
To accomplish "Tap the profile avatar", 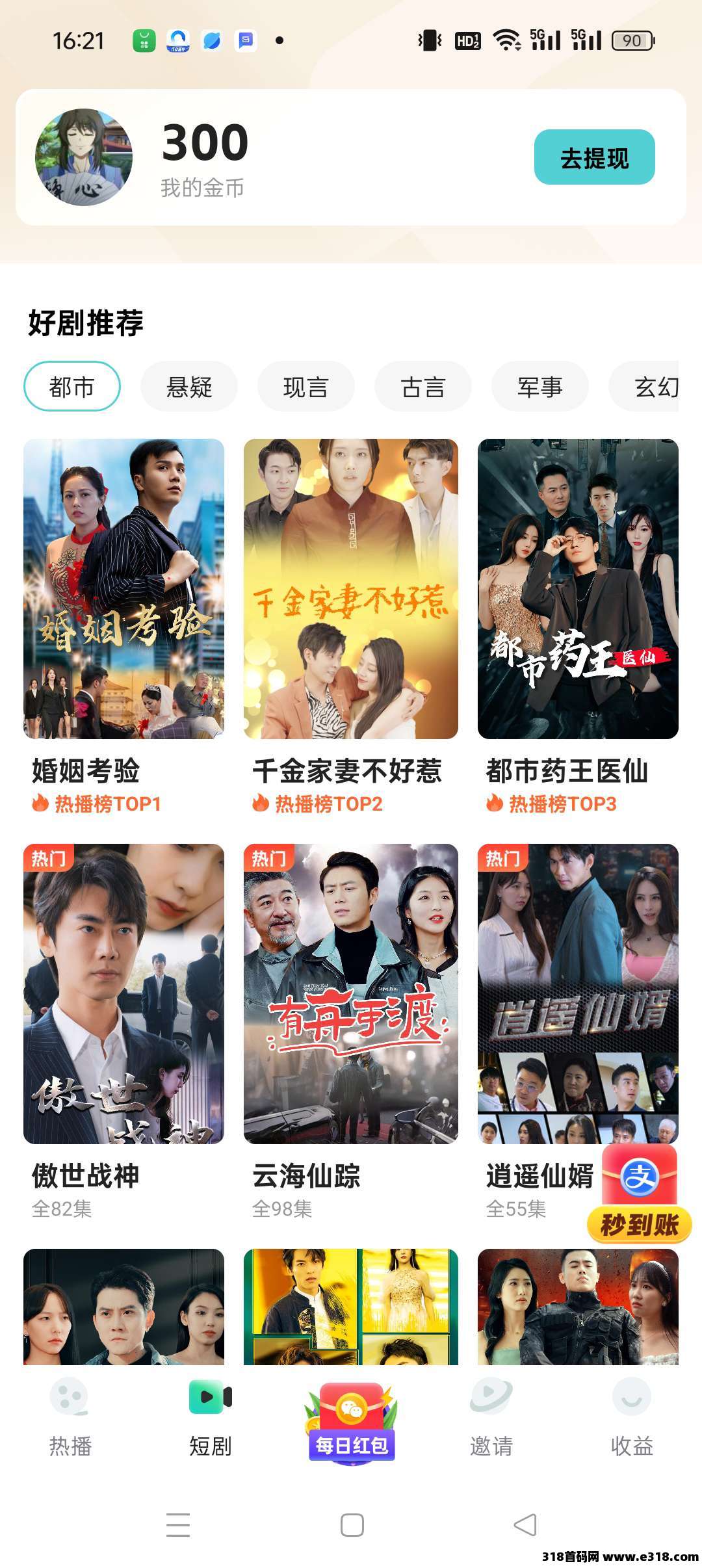I will [84, 157].
